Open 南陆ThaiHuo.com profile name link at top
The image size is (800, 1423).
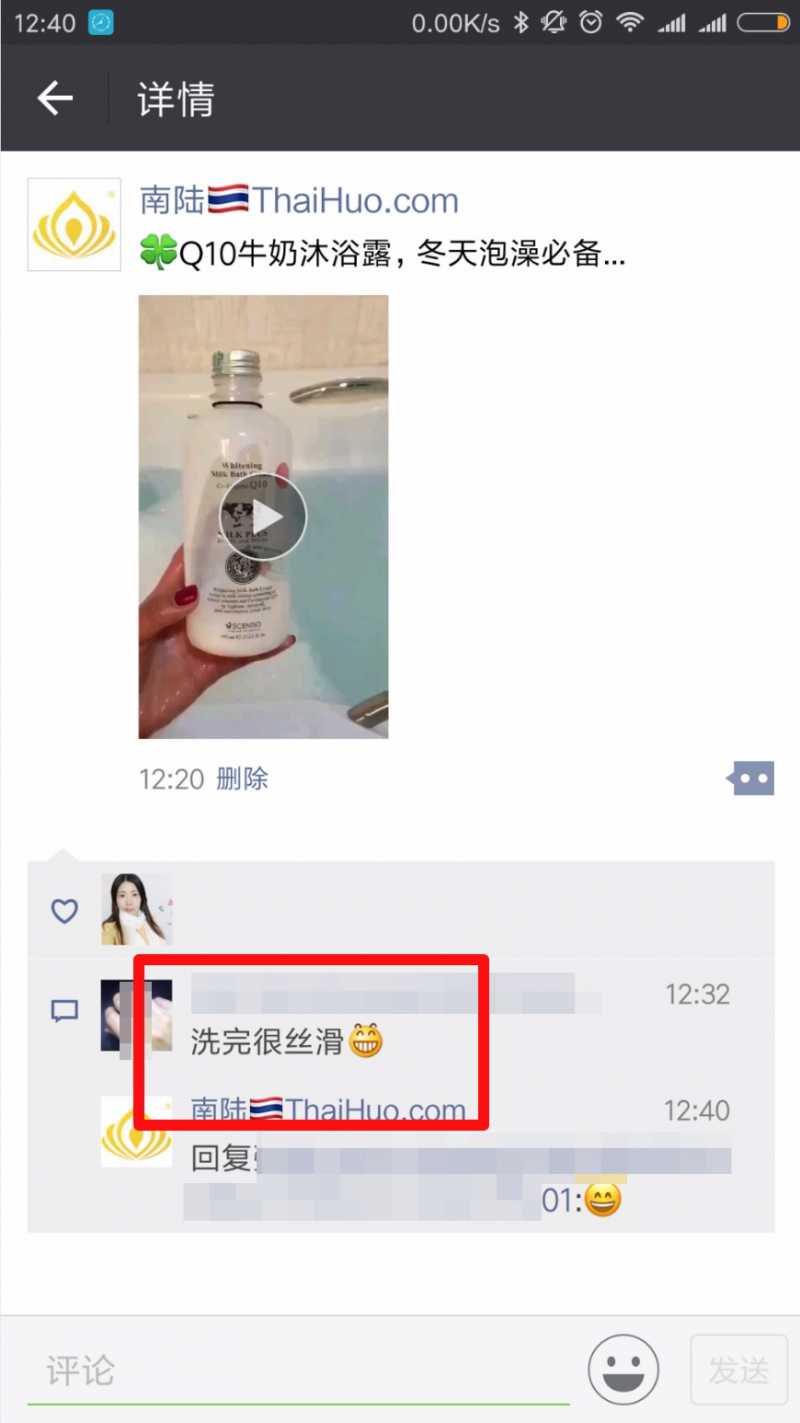298,200
